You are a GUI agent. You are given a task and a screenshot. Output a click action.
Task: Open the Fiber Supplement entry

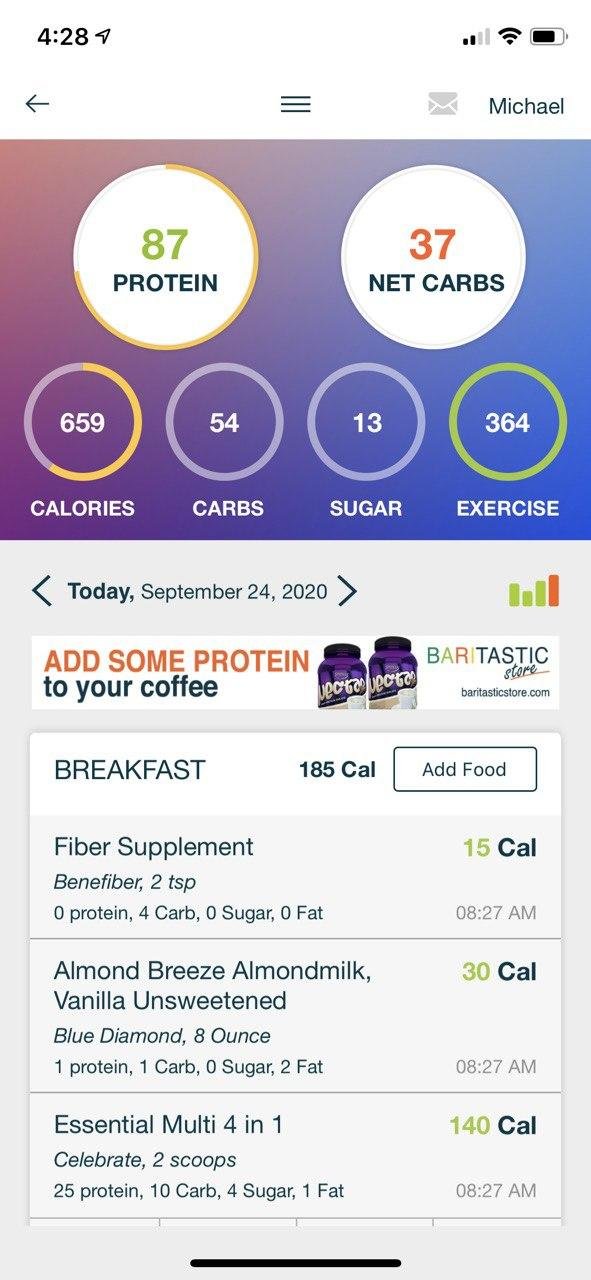(295, 877)
